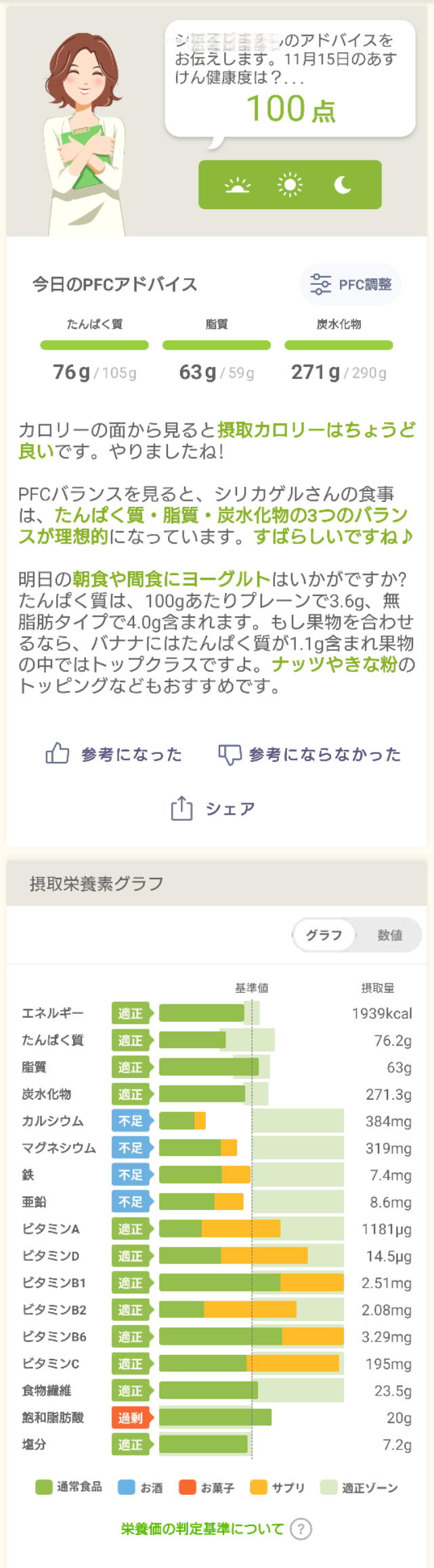Select the night moon advice icon
This screenshot has width=434, height=1568.
click(x=343, y=185)
